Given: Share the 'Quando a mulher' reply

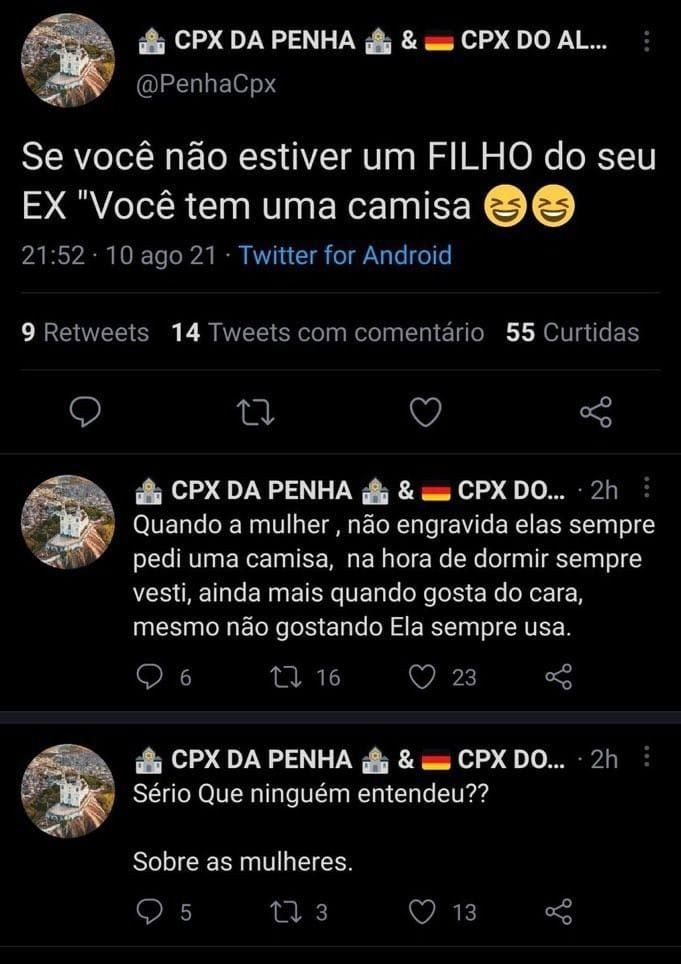Looking at the screenshot, I should [559, 677].
